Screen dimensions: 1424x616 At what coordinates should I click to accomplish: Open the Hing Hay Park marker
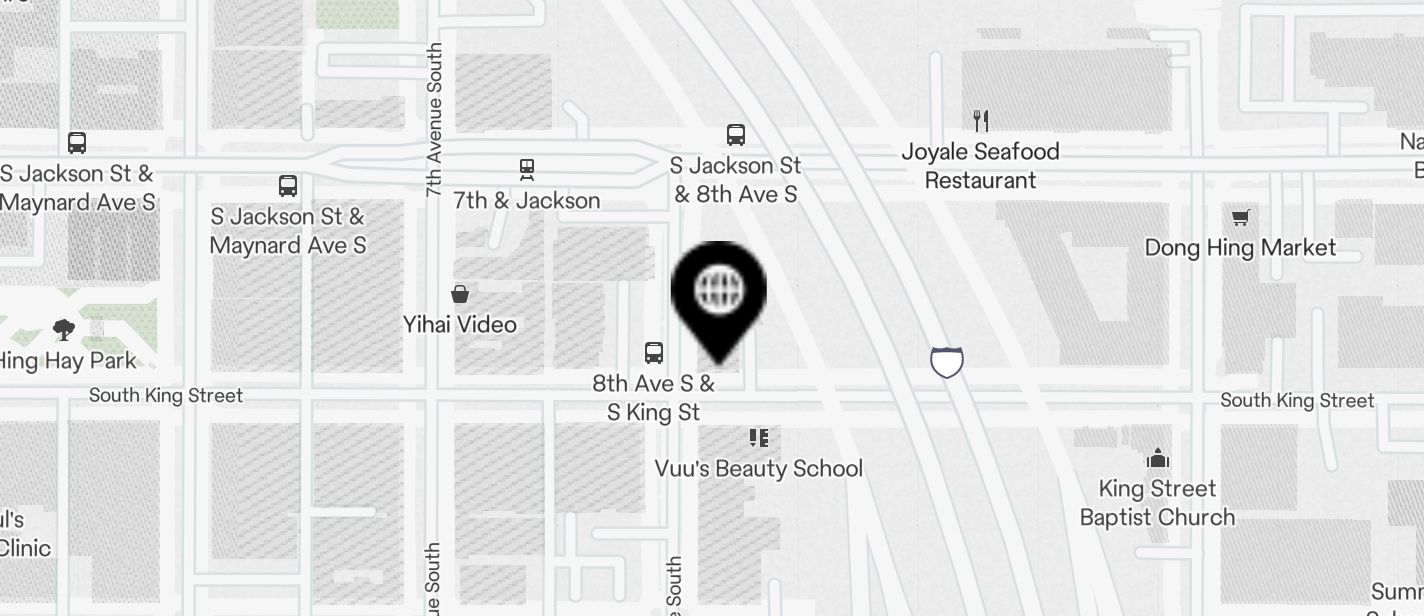64,330
